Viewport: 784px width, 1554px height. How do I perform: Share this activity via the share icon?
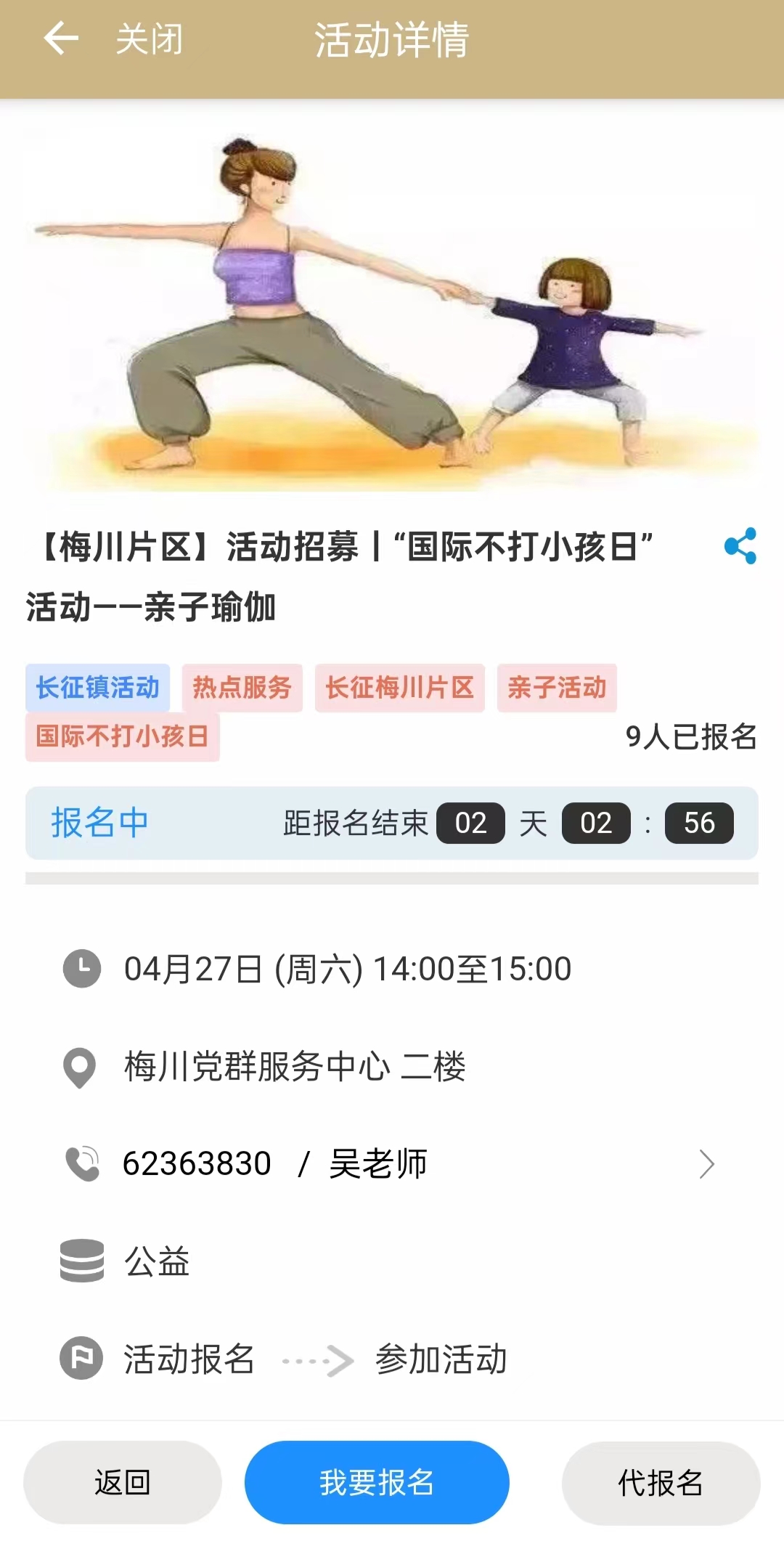pos(740,546)
